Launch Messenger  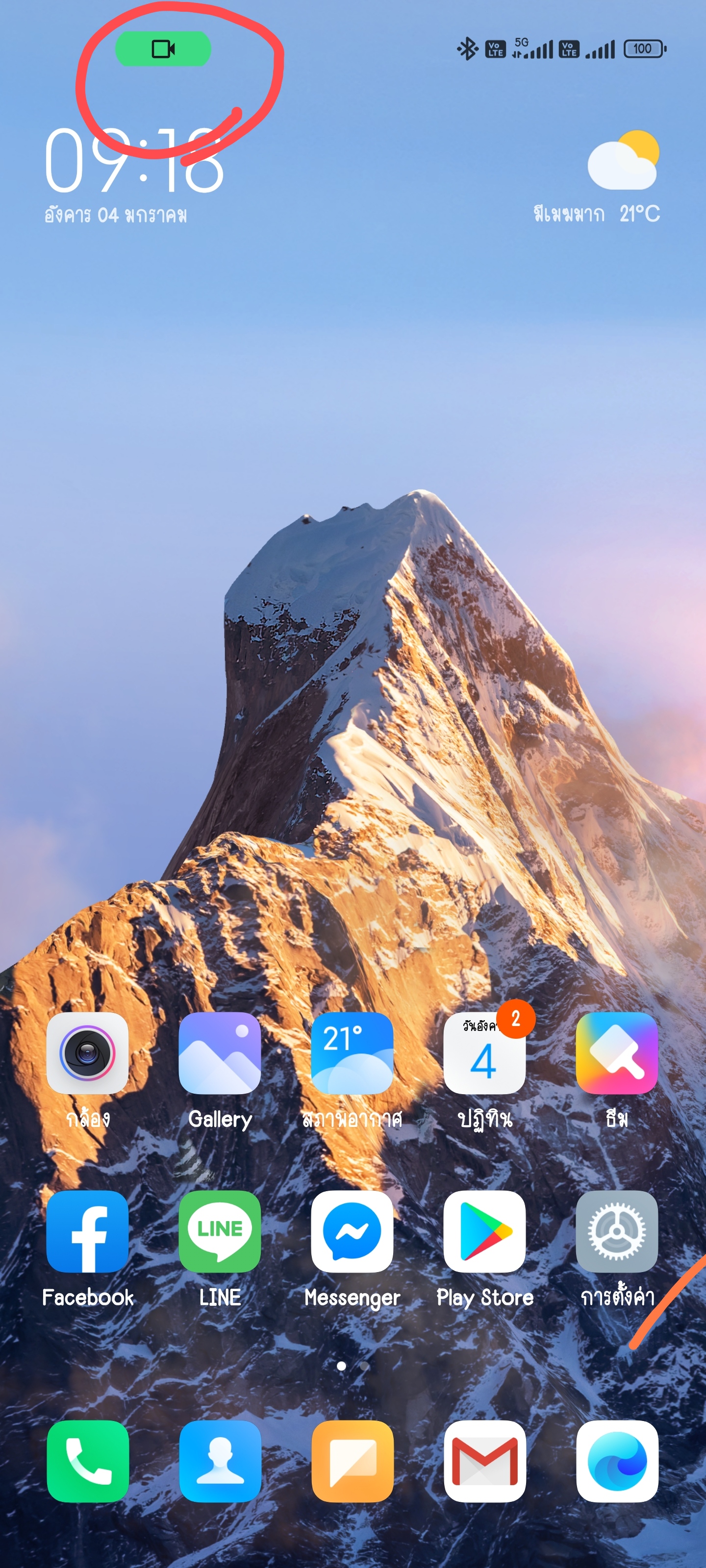pyautogui.click(x=352, y=1231)
